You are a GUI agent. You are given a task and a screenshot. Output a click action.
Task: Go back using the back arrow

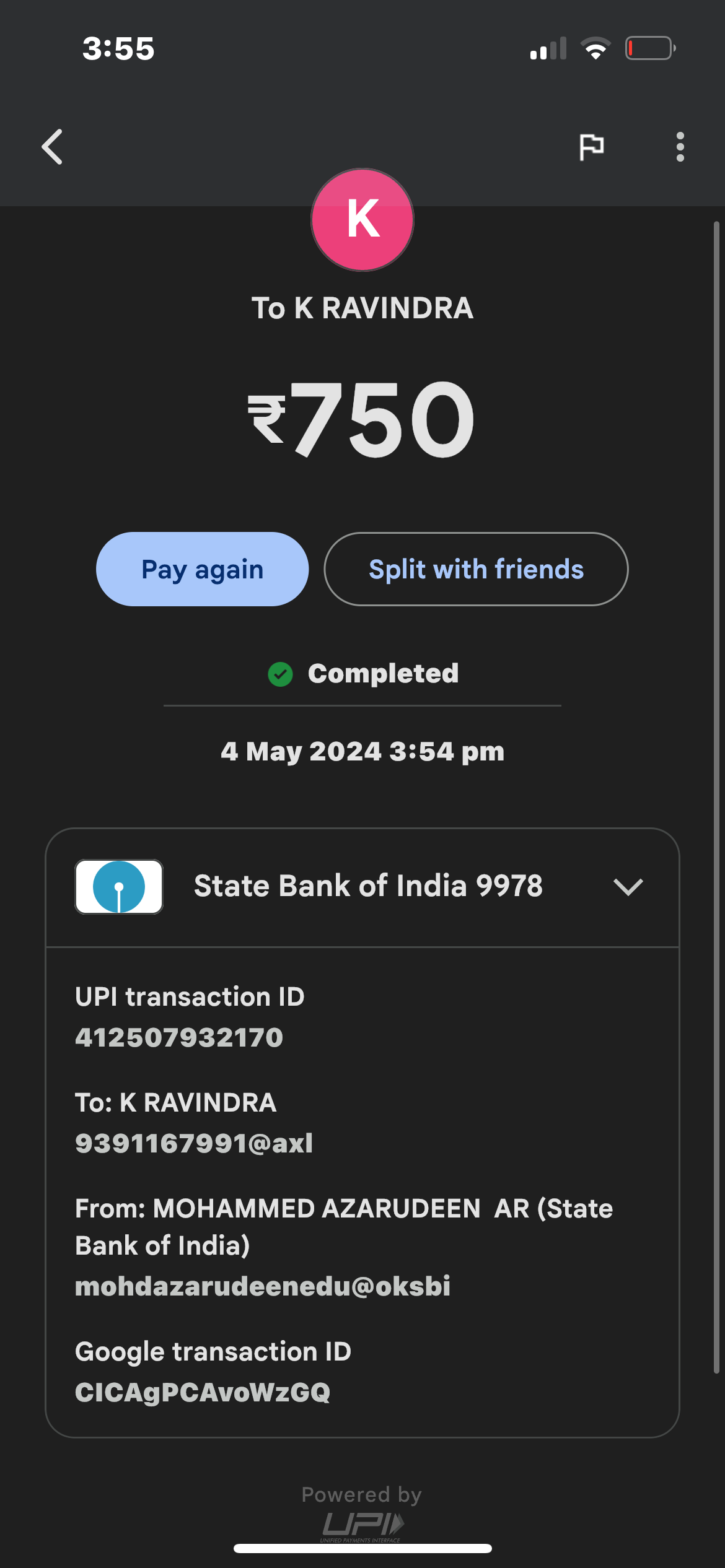tap(53, 147)
